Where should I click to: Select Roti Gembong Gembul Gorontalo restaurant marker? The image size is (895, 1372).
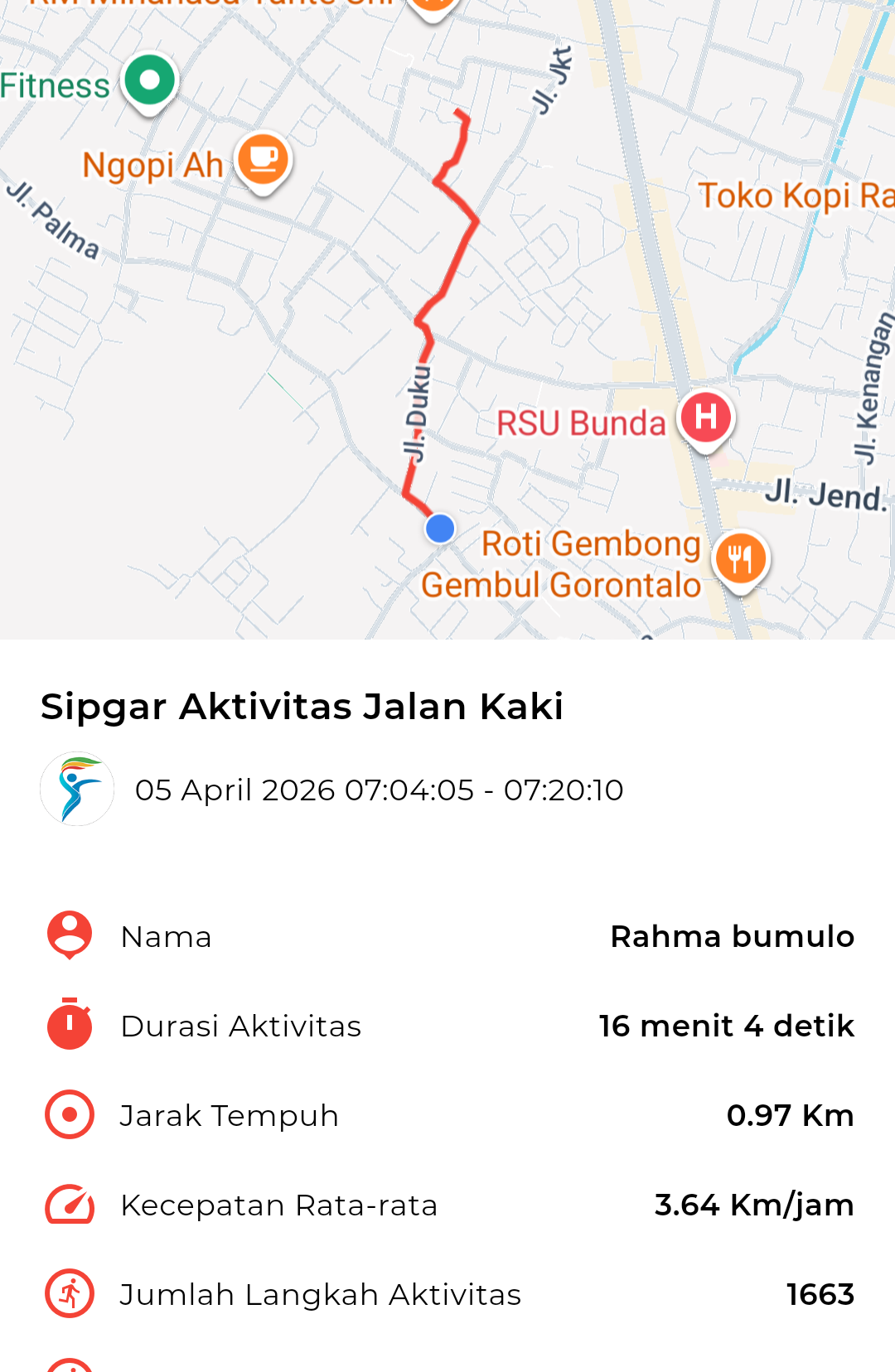[x=740, y=559]
